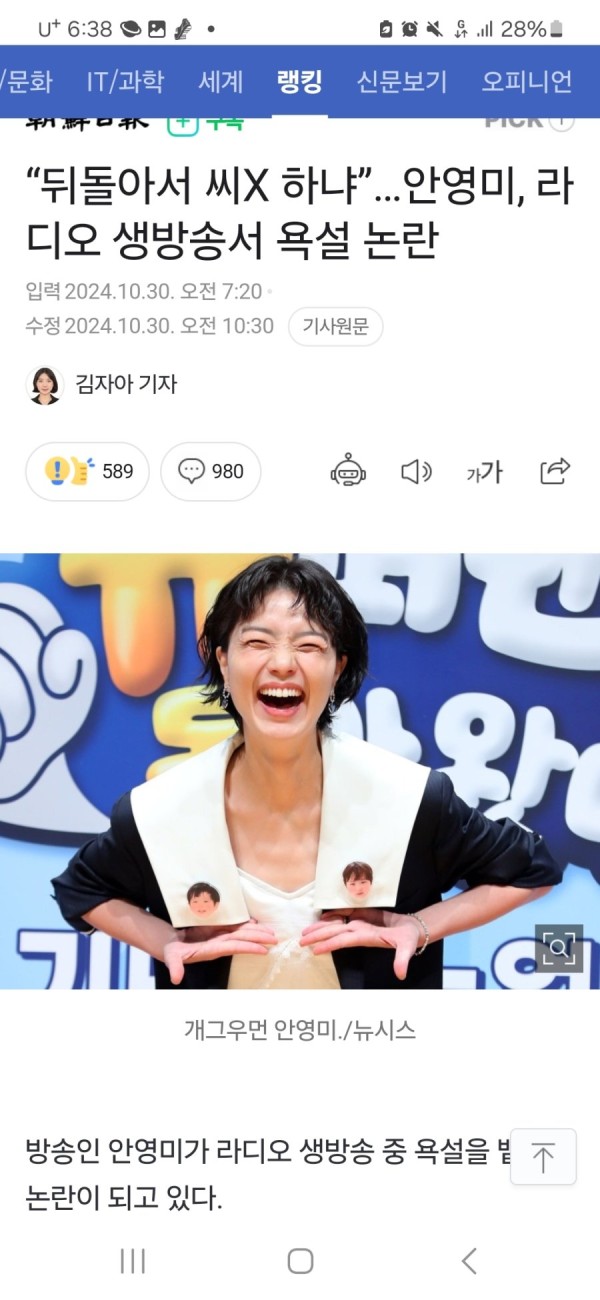Open the 오피니언 tab
This screenshot has width=600, height=1300.
pos(527,81)
